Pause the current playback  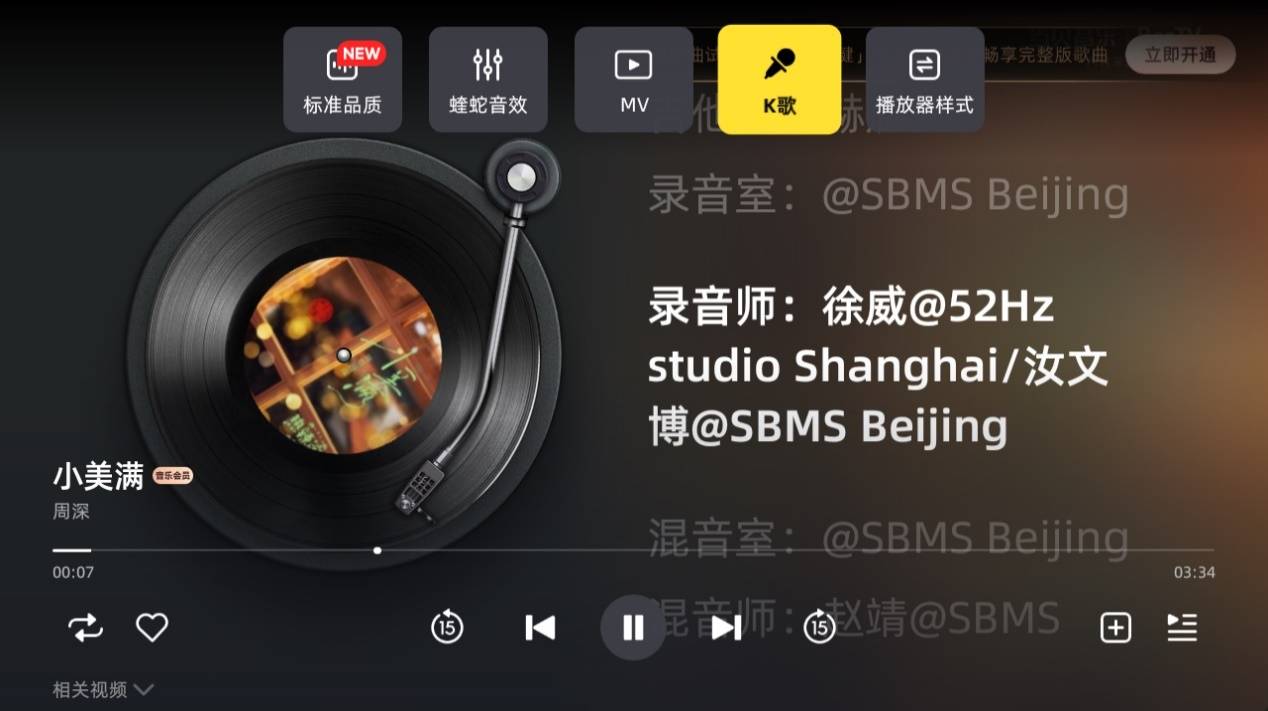(x=633, y=628)
